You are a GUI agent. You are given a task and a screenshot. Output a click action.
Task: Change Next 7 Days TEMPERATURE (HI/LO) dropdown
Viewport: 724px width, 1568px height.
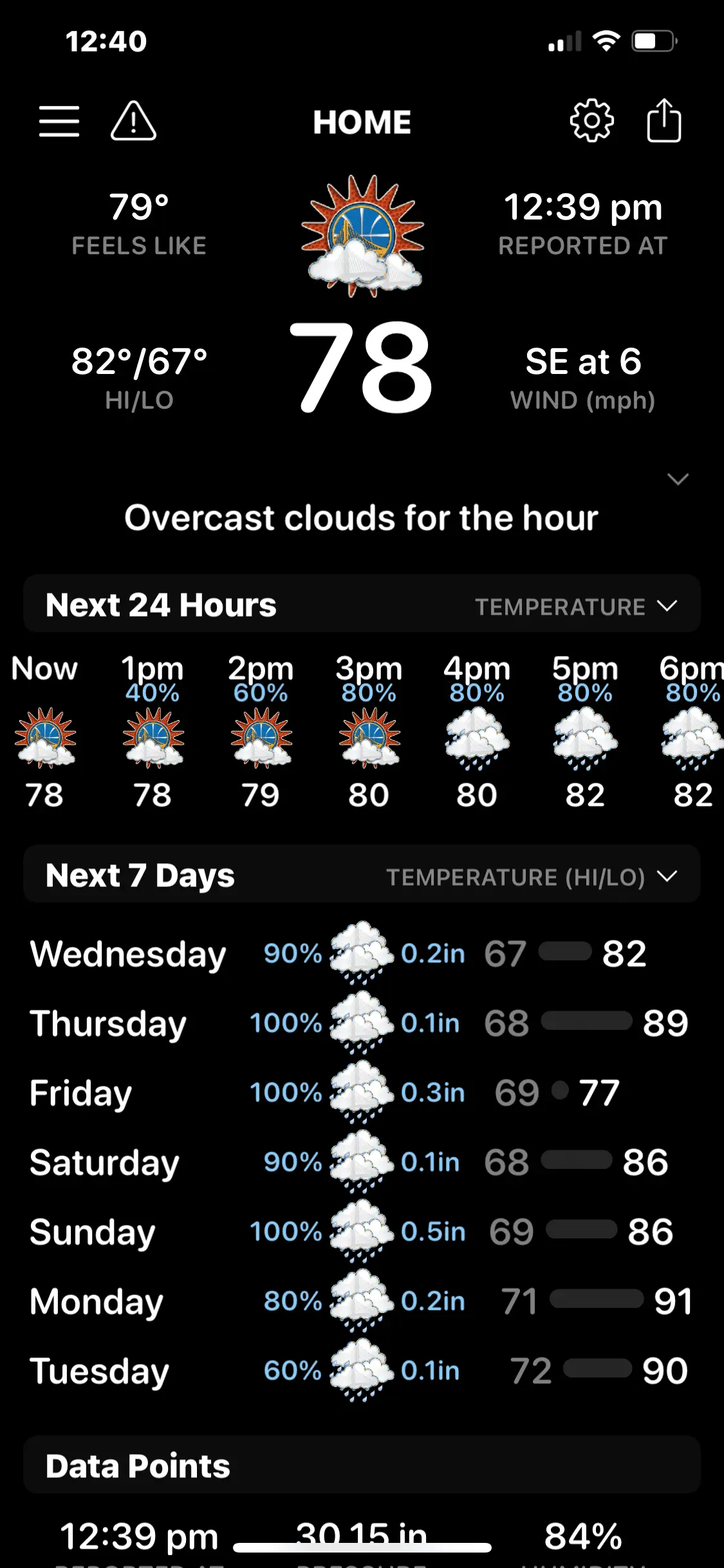coord(531,877)
